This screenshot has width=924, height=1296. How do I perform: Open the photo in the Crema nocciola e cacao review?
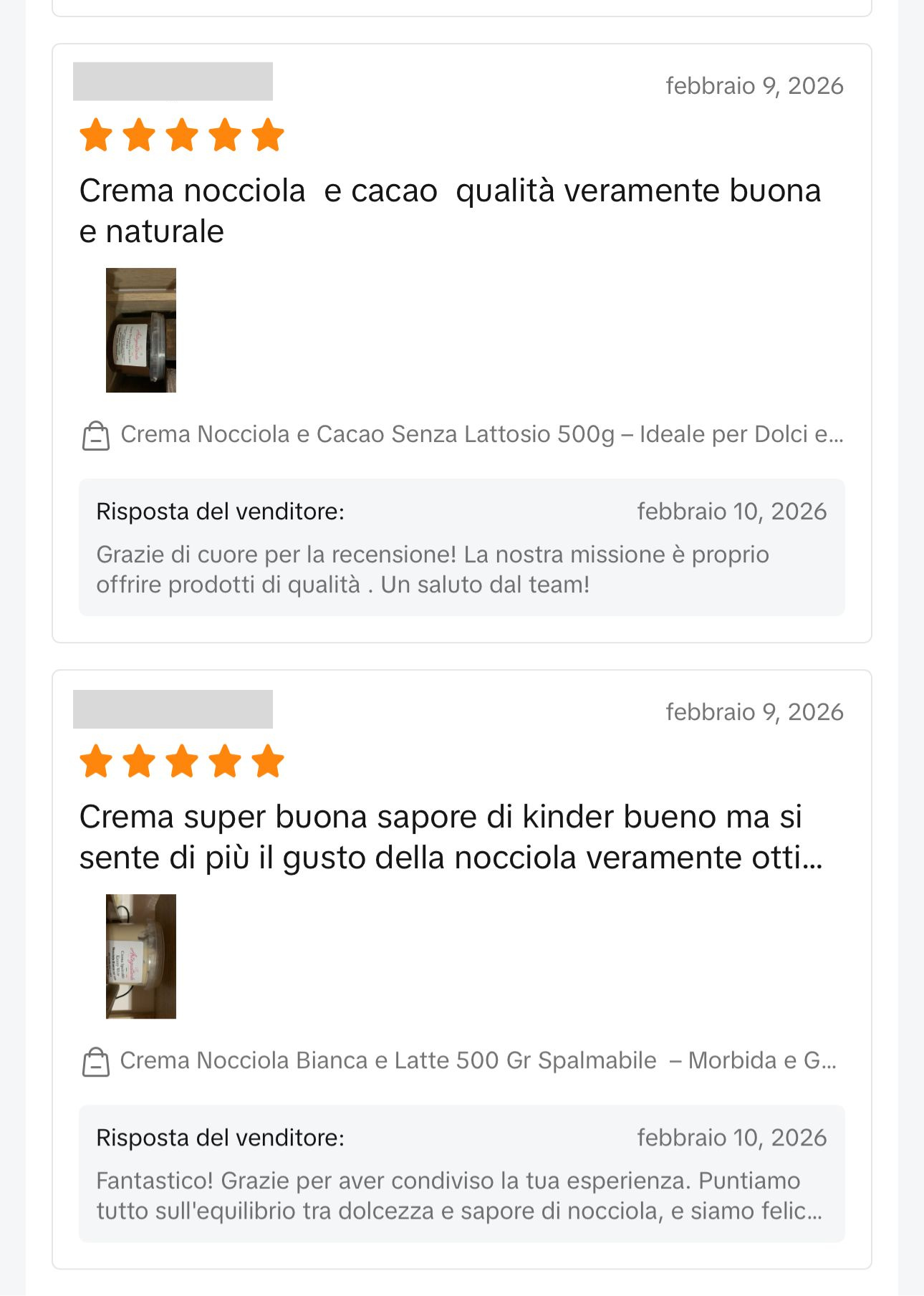point(141,330)
